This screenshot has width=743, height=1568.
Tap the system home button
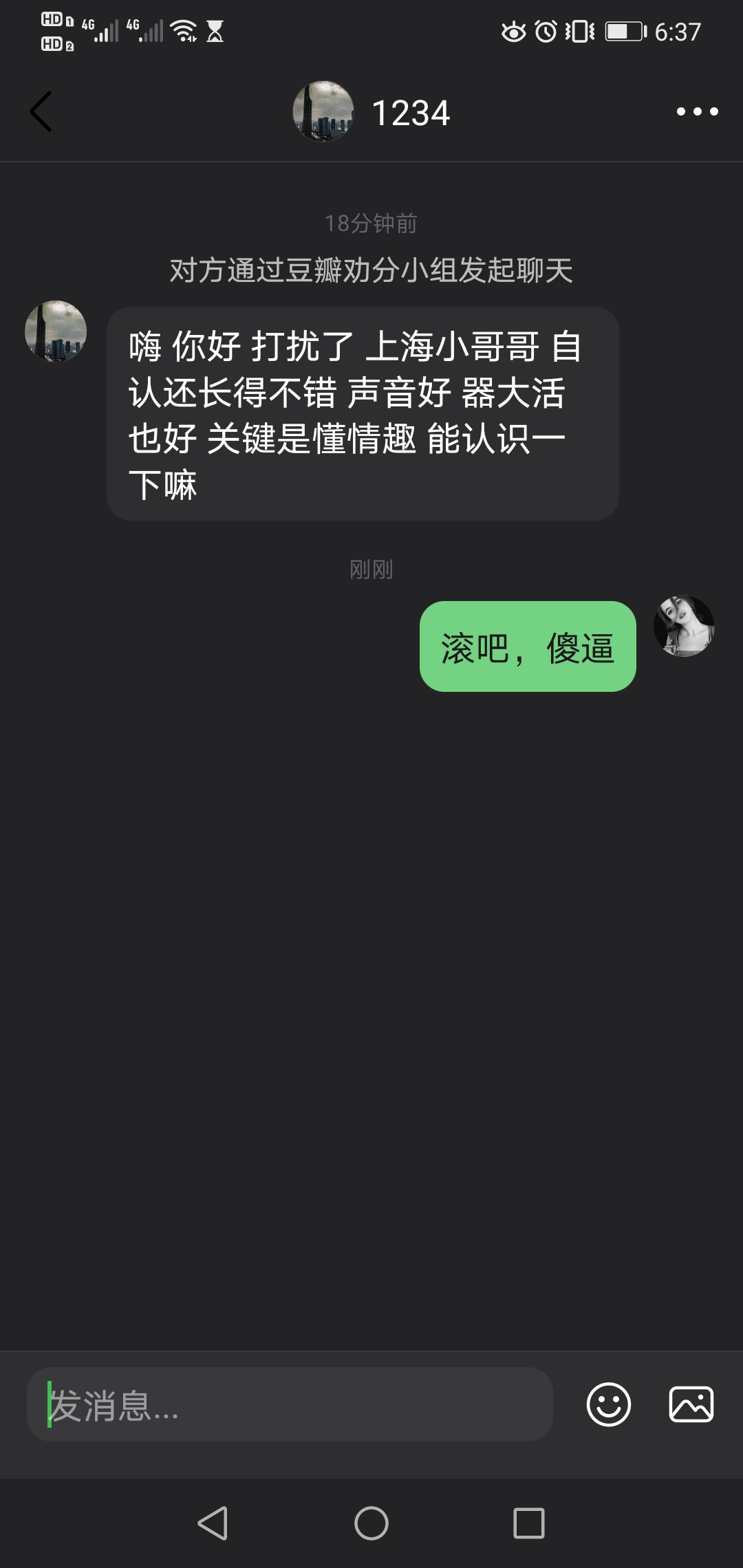[371, 1523]
